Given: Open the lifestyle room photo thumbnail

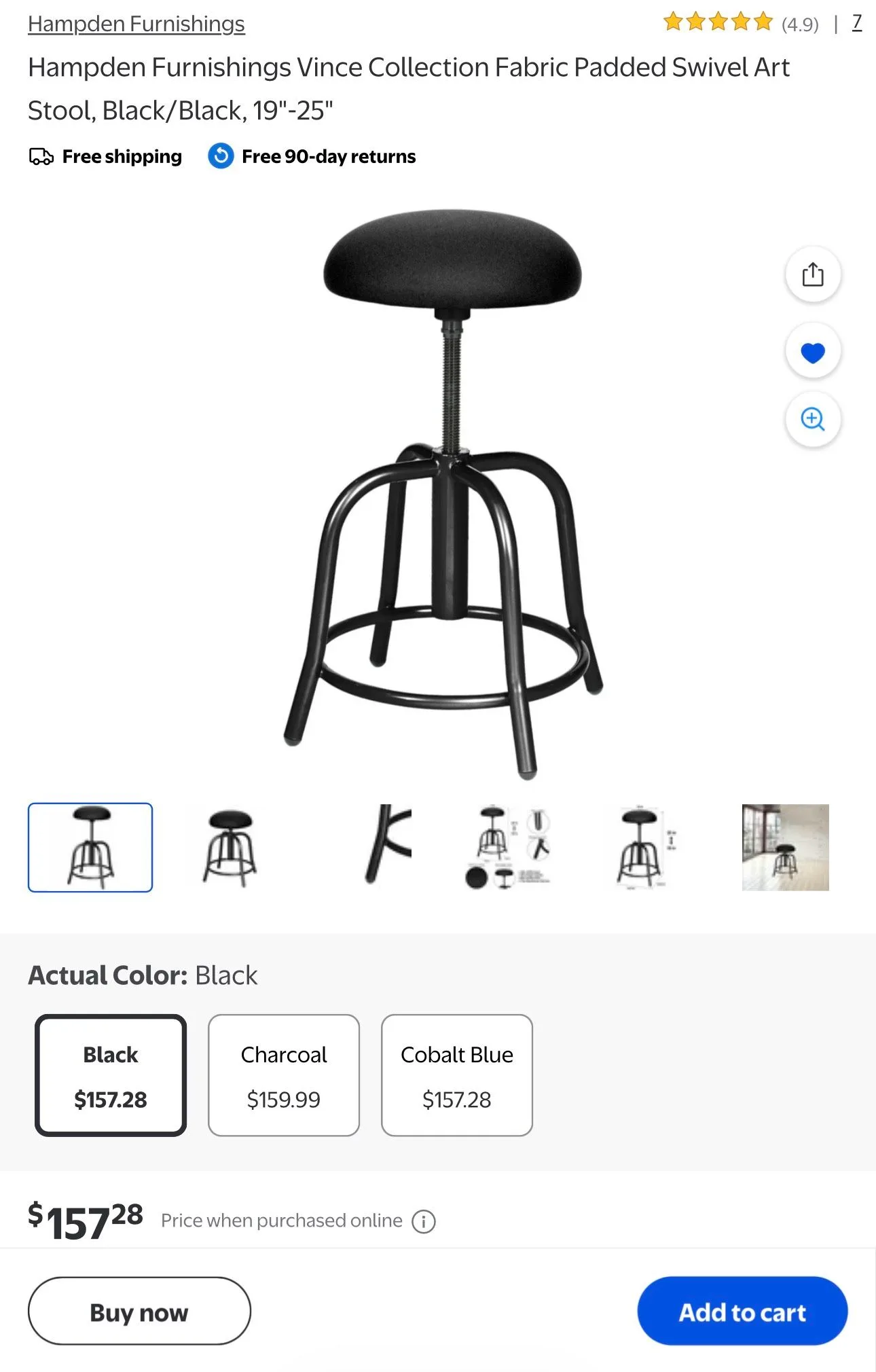Looking at the screenshot, I should coord(784,847).
